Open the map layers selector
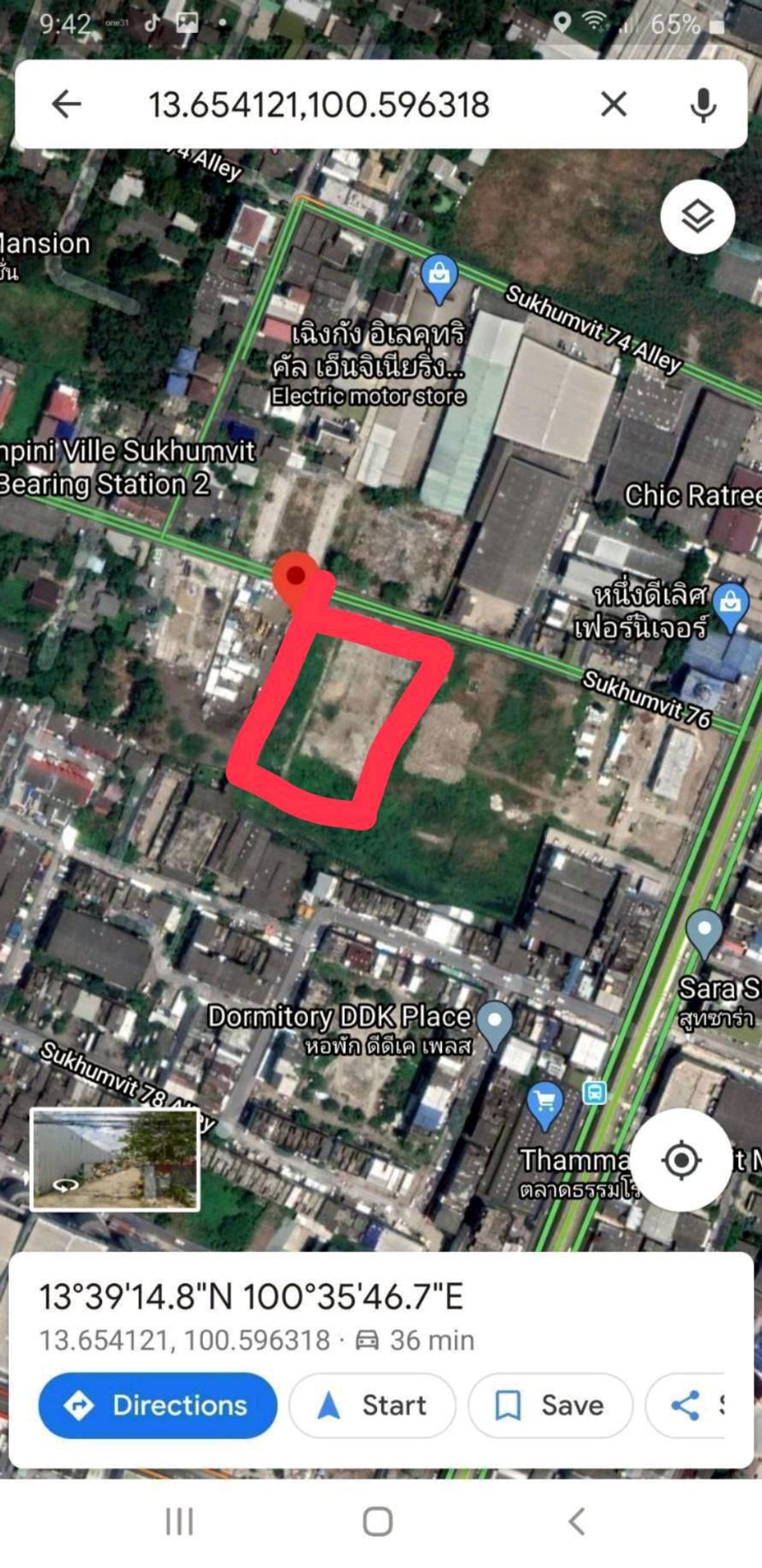Screen dimensions: 762x1568 point(697,217)
